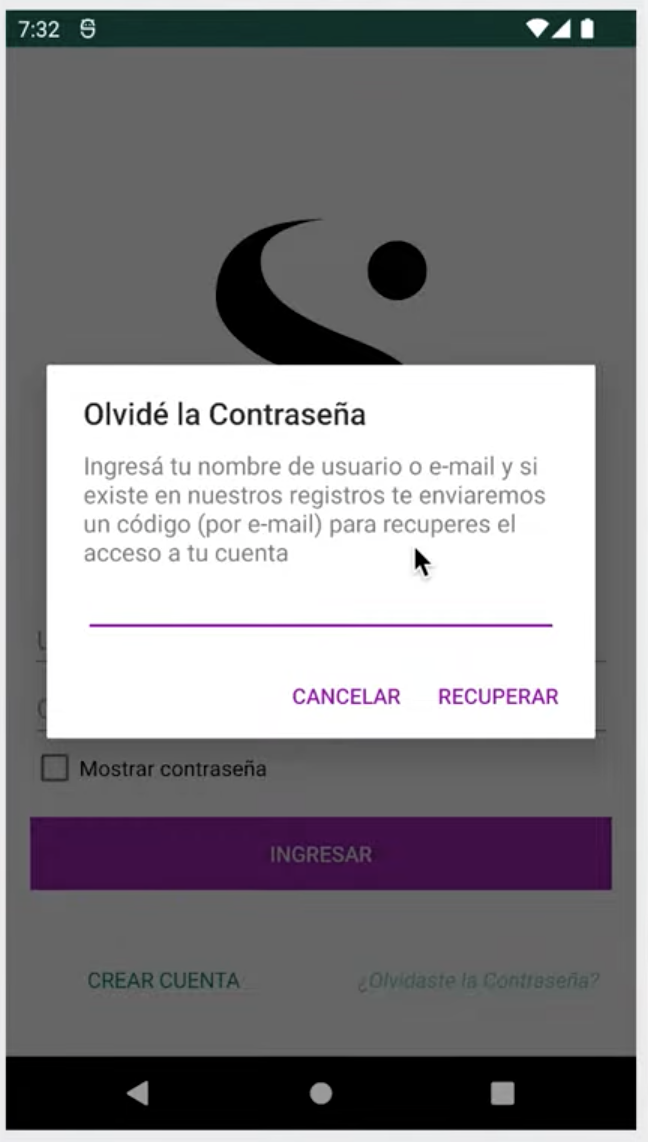Open recent apps with the square button
The image size is (648, 1142).
(502, 1093)
